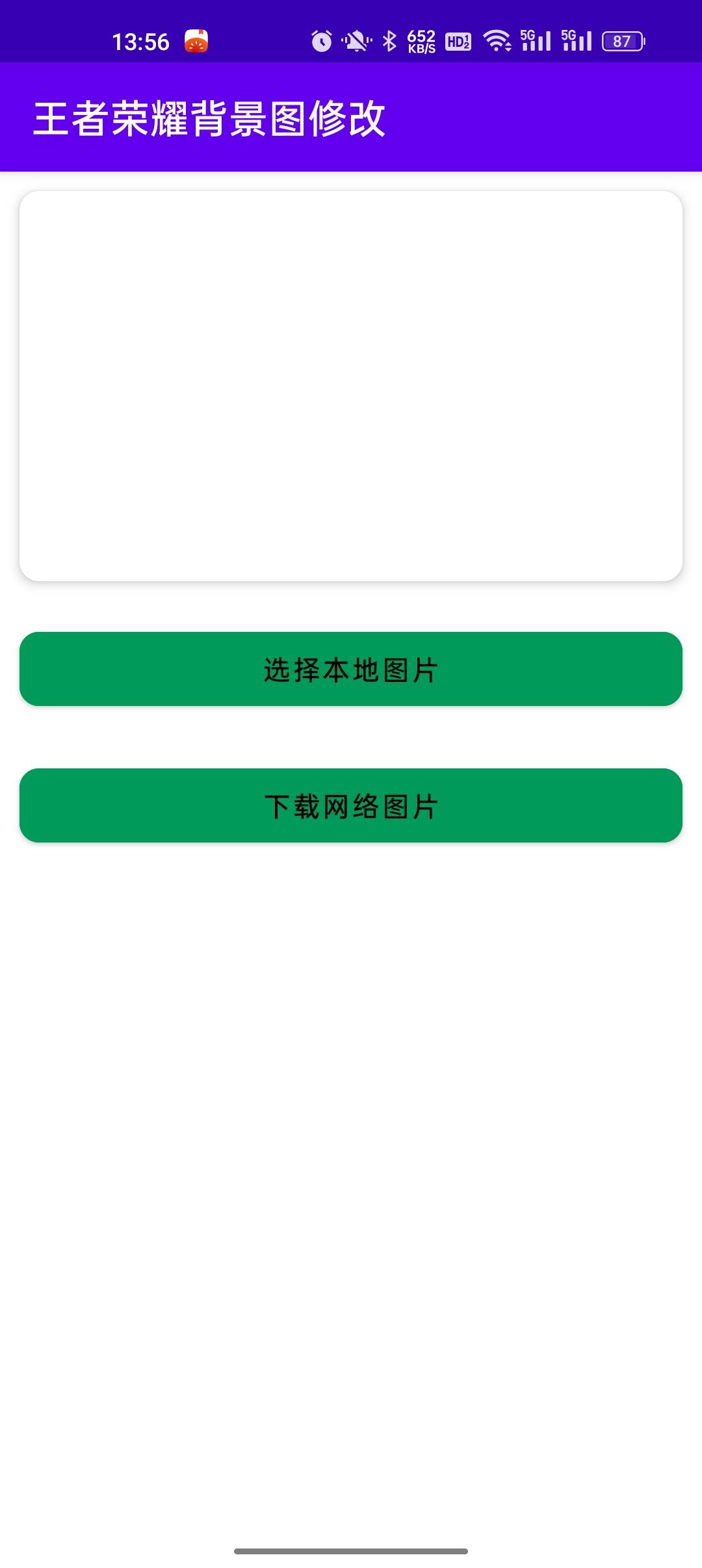Tap the HD voice indicator icon
This screenshot has height=1568, width=702.
(x=459, y=40)
